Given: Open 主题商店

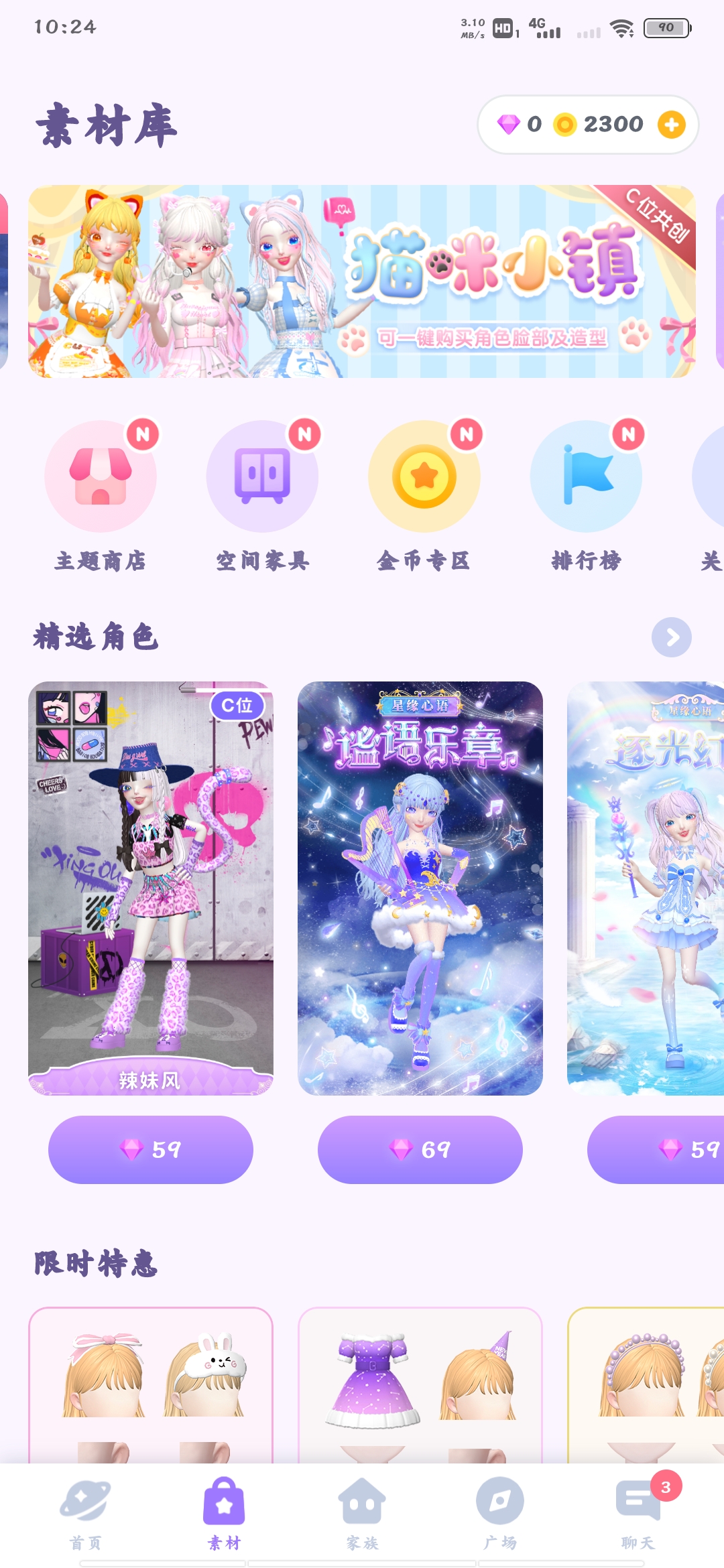Looking at the screenshot, I should (x=101, y=497).
